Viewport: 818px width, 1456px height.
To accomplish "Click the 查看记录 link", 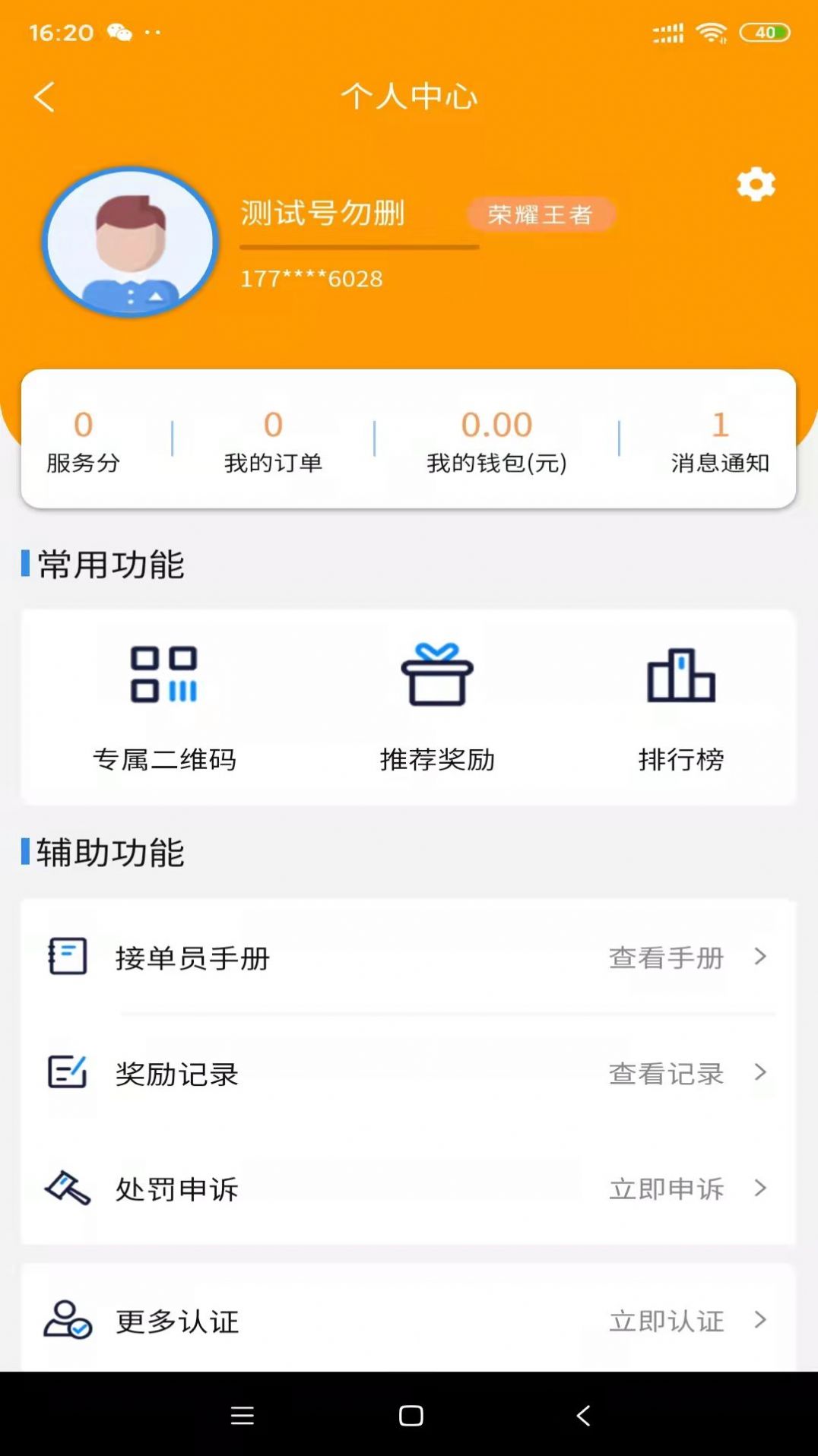I will click(664, 1073).
